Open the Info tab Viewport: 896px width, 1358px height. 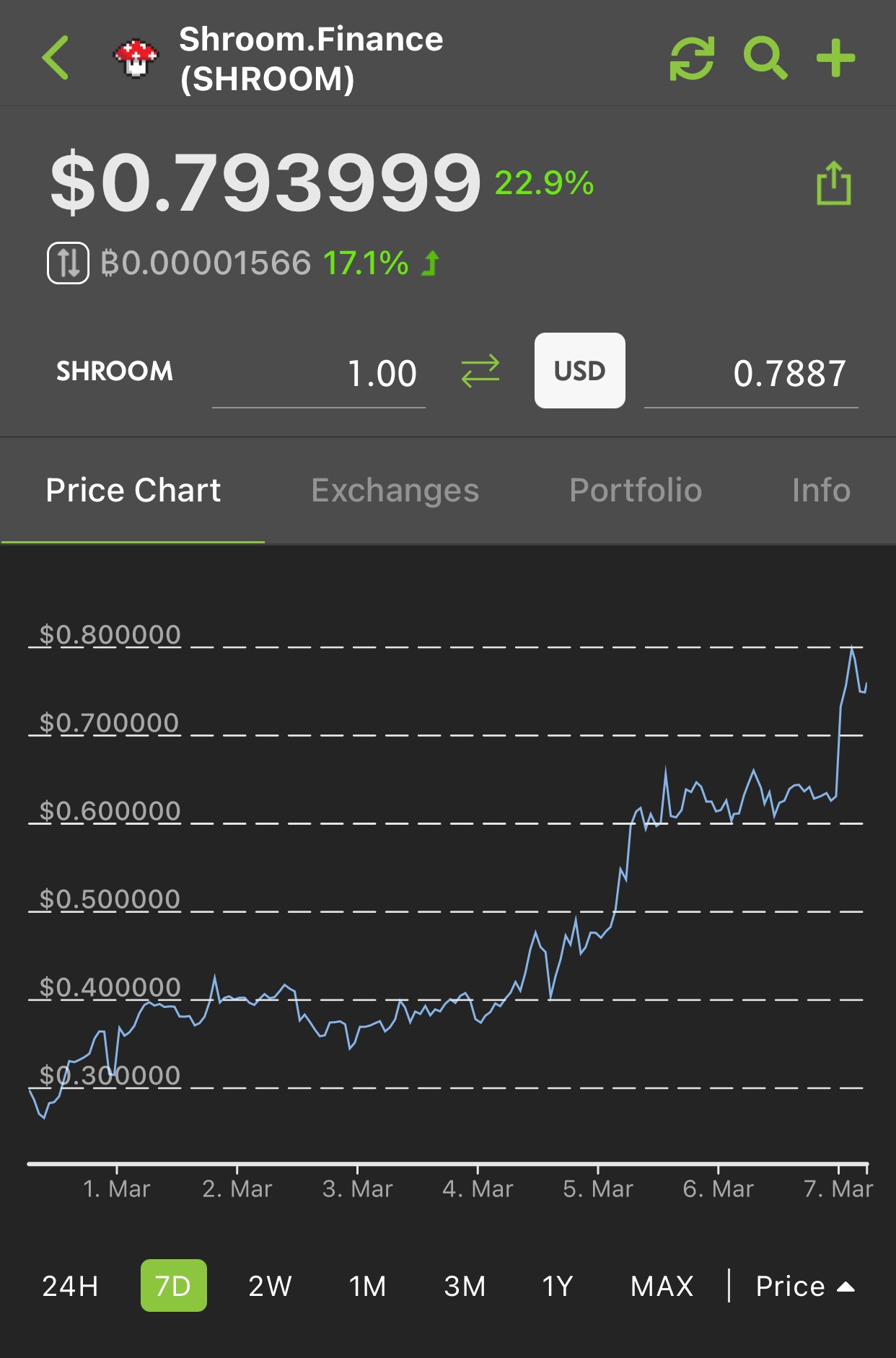click(x=821, y=491)
